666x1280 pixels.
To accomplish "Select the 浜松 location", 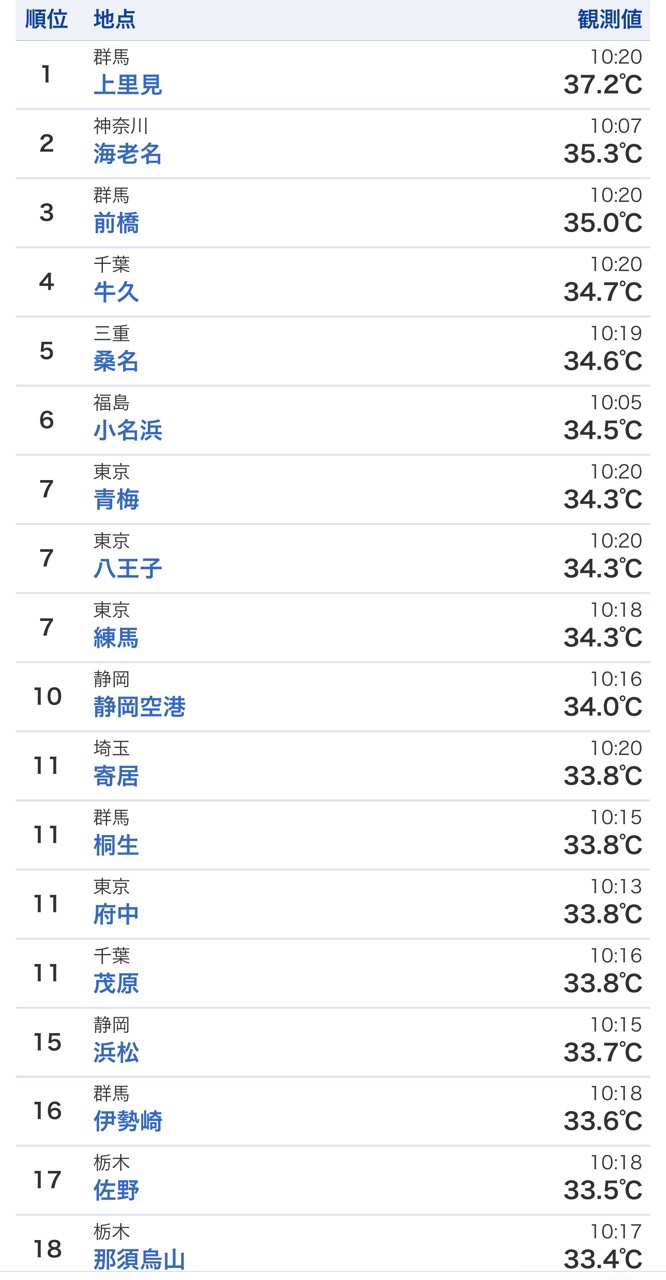I will 116,1052.
